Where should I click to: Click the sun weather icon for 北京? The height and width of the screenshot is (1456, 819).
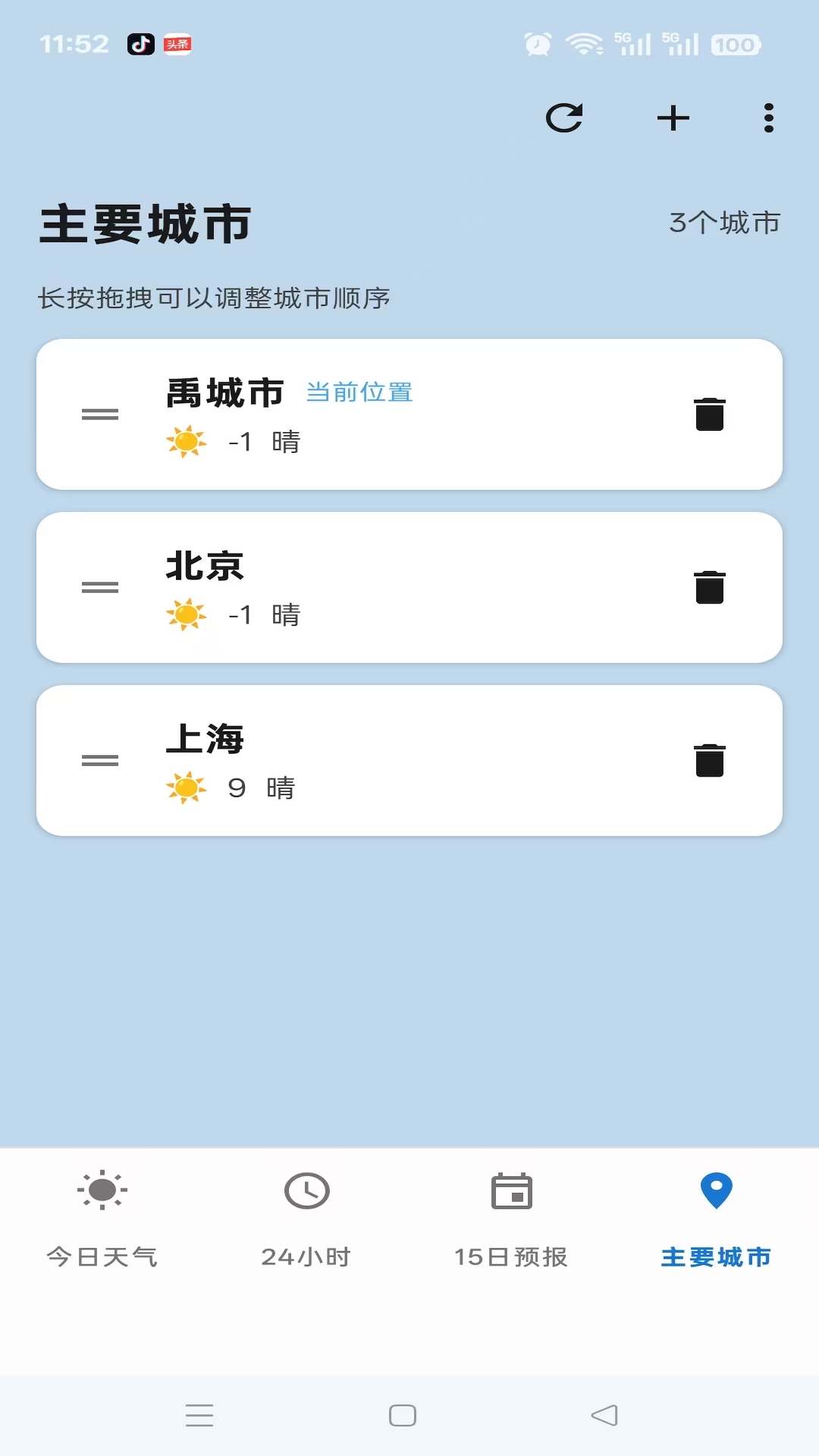point(186,614)
